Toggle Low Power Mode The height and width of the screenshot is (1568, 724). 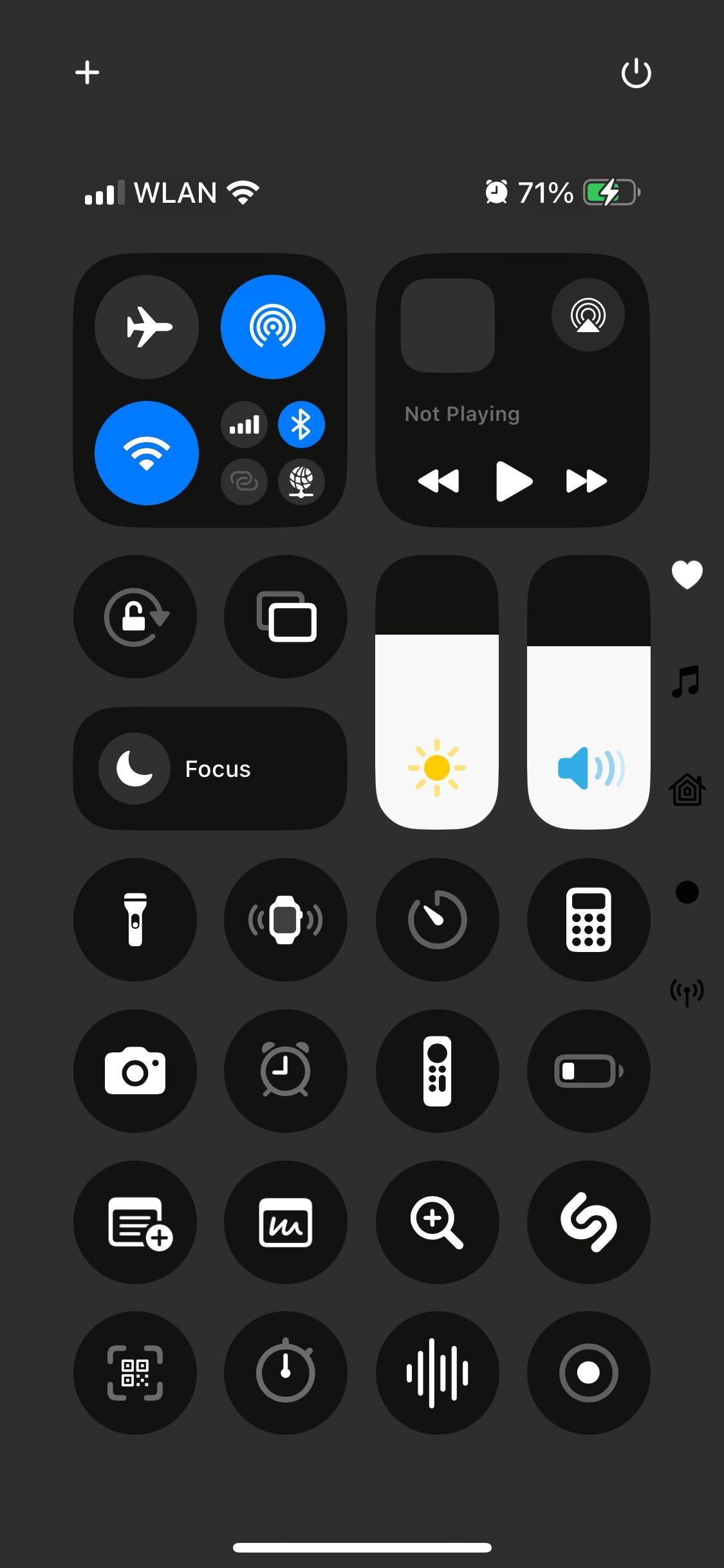(x=588, y=1071)
